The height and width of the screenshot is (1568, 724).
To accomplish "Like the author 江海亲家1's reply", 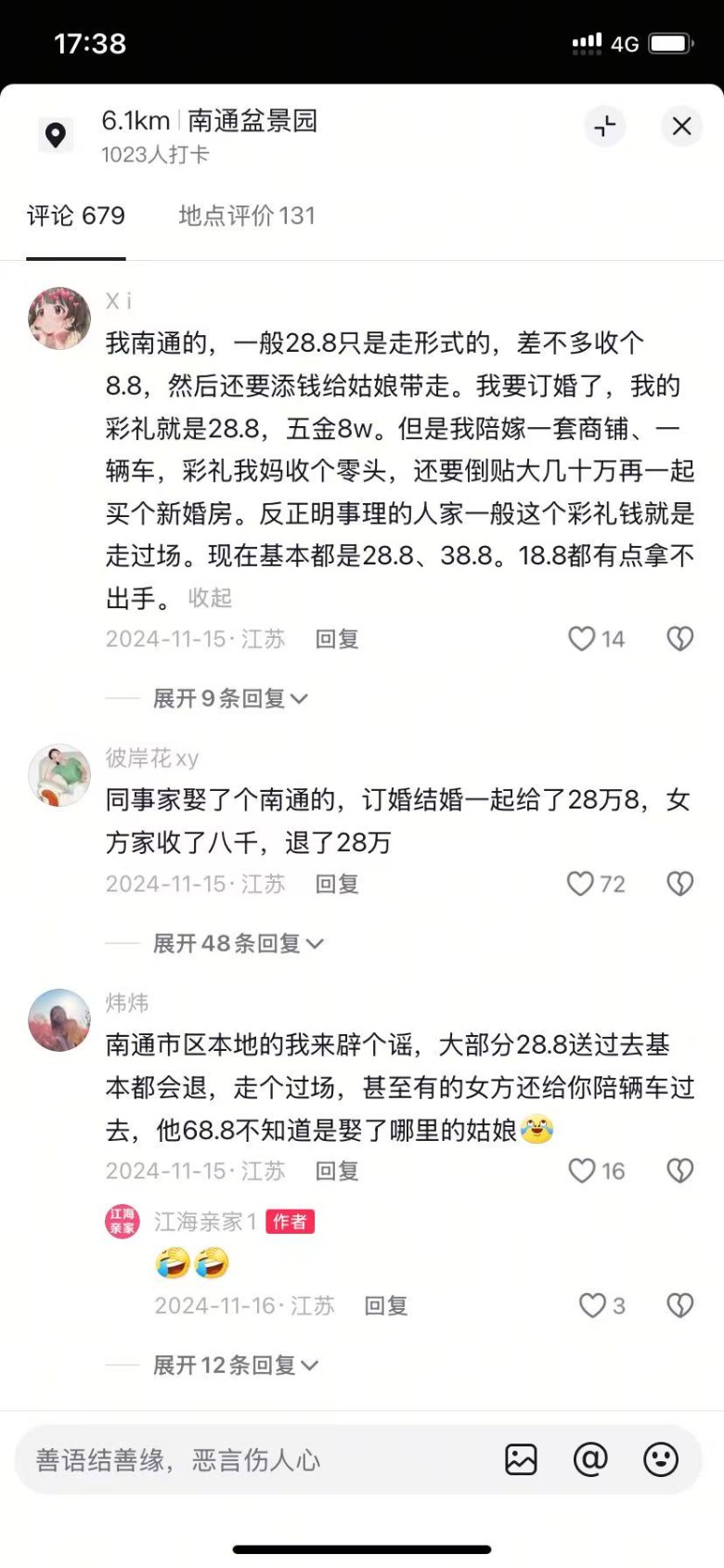I will point(592,1306).
